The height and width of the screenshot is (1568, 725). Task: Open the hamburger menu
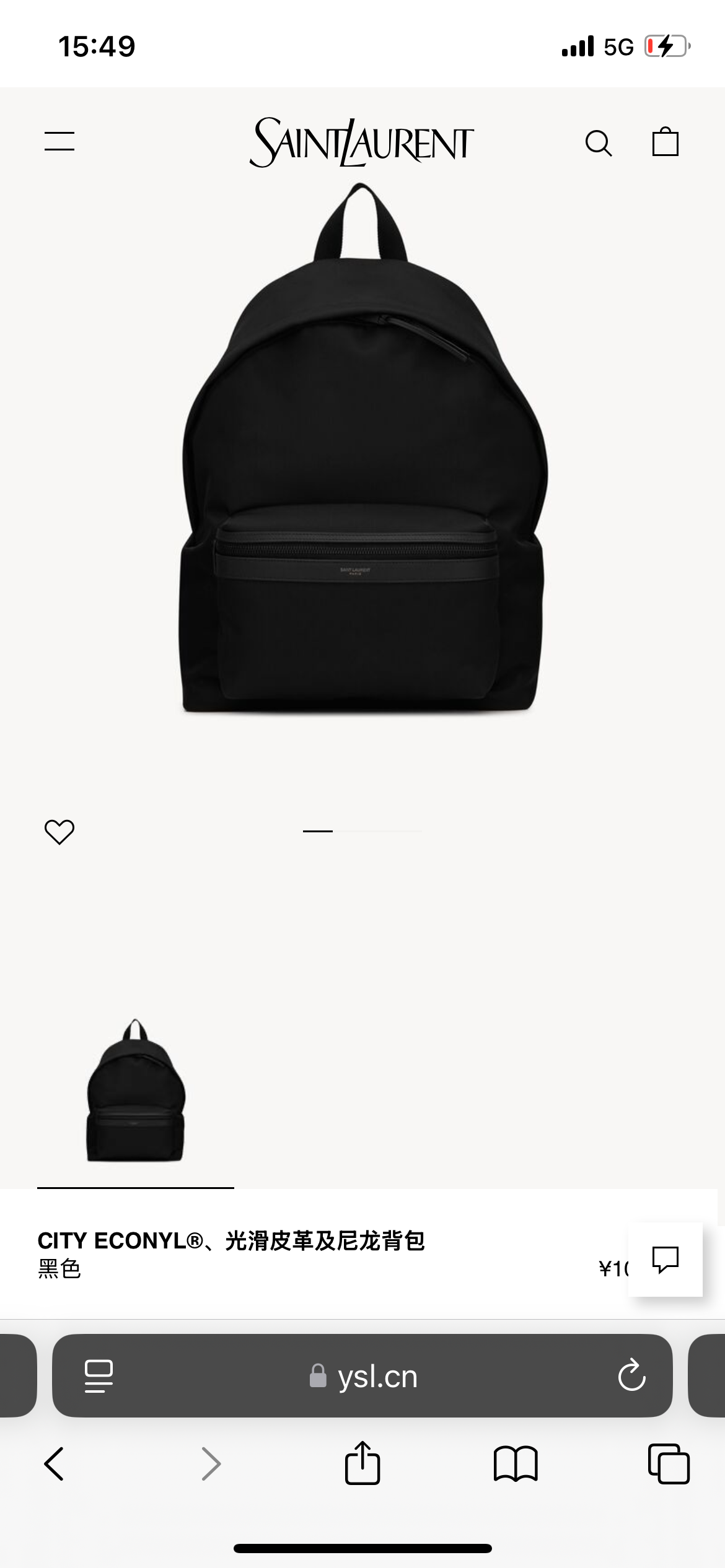59,141
